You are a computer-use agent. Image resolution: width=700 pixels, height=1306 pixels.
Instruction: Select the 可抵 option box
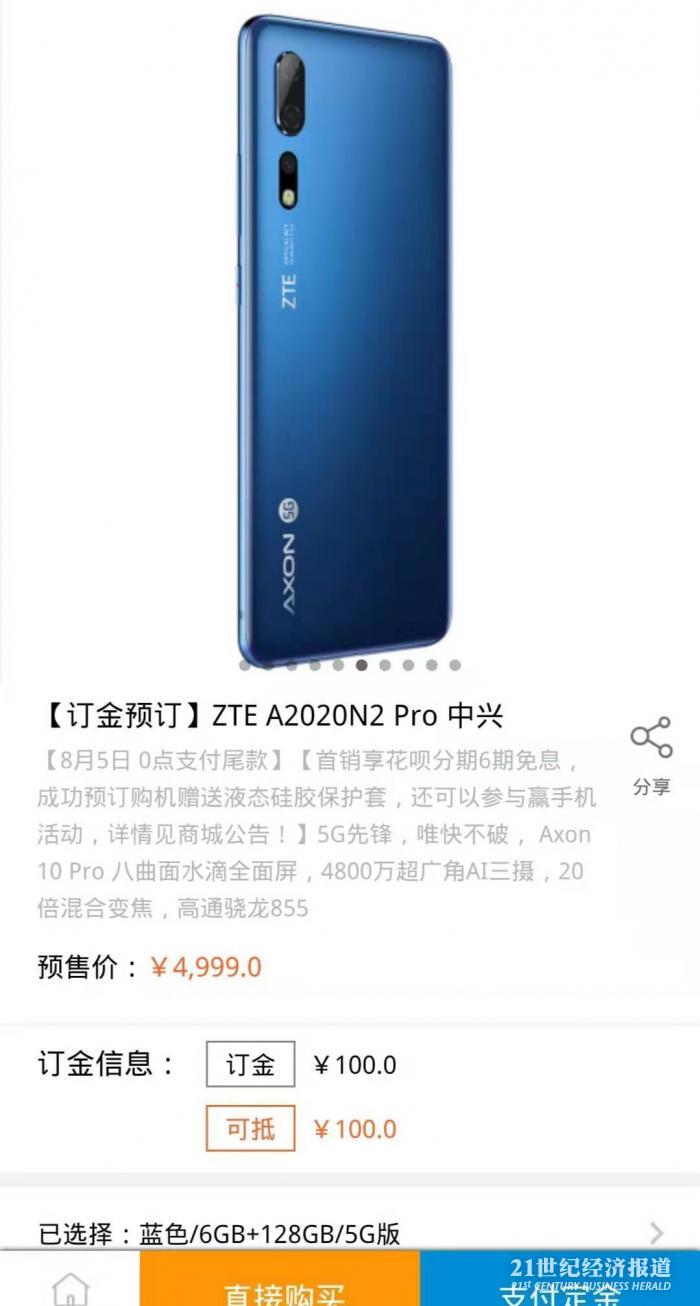(250, 1128)
